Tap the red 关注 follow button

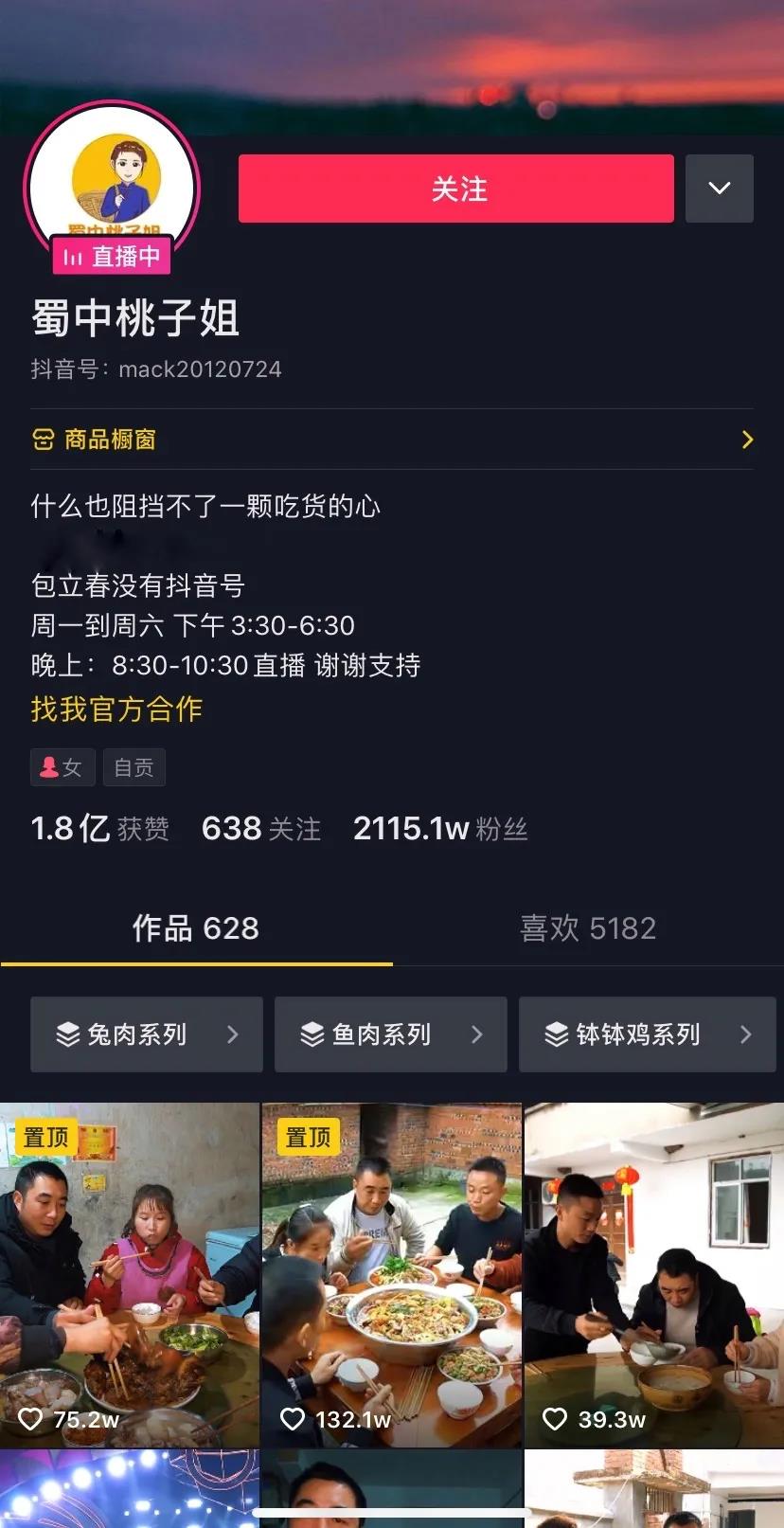coord(455,189)
